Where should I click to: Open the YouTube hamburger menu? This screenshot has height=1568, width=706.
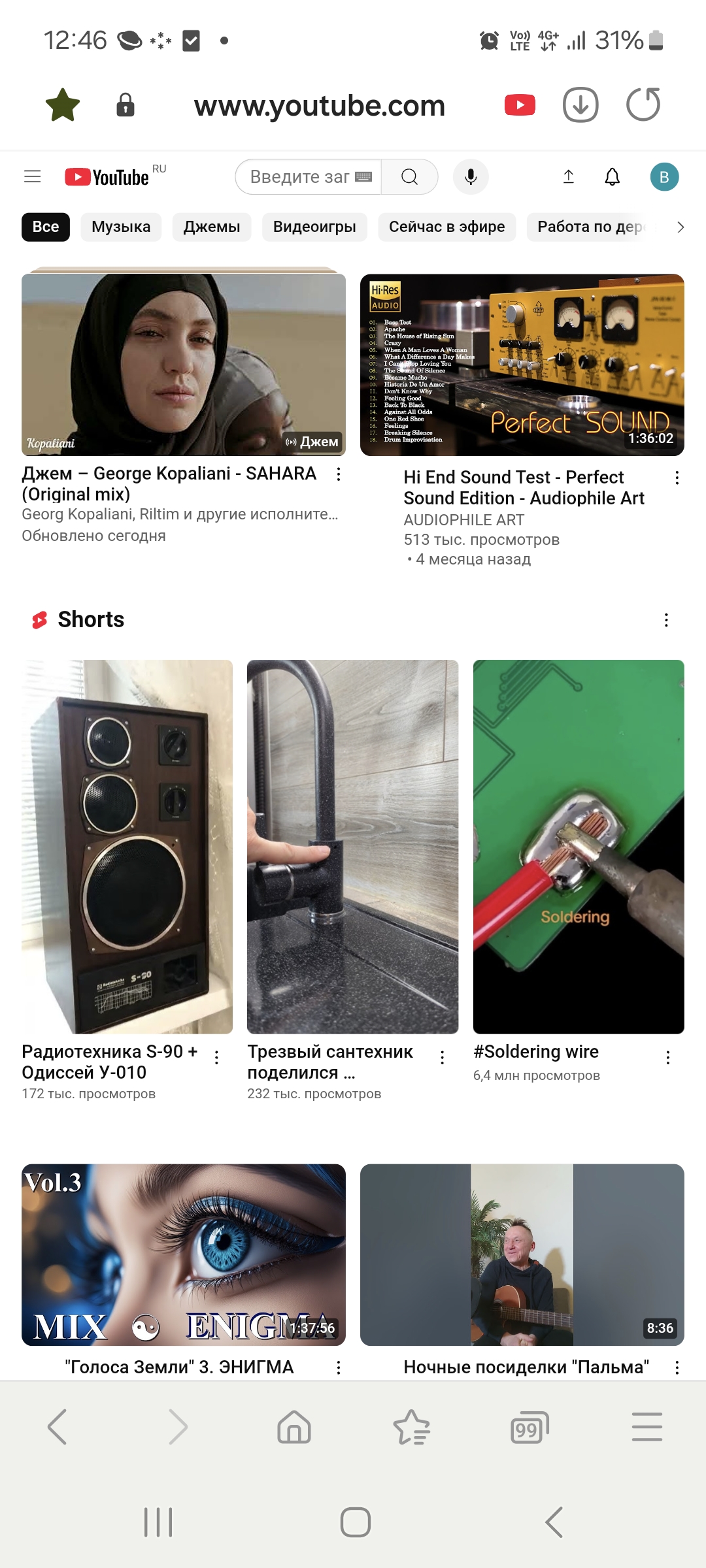coord(32,176)
